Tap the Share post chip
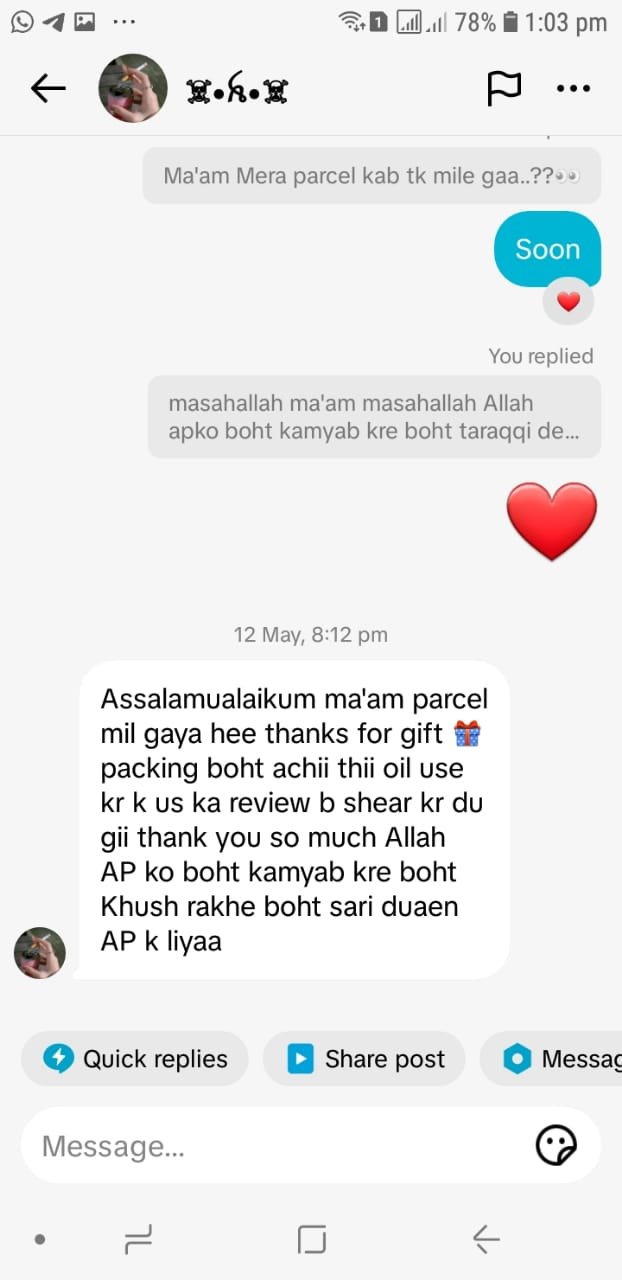The height and width of the screenshot is (1280, 622). 364,1059
